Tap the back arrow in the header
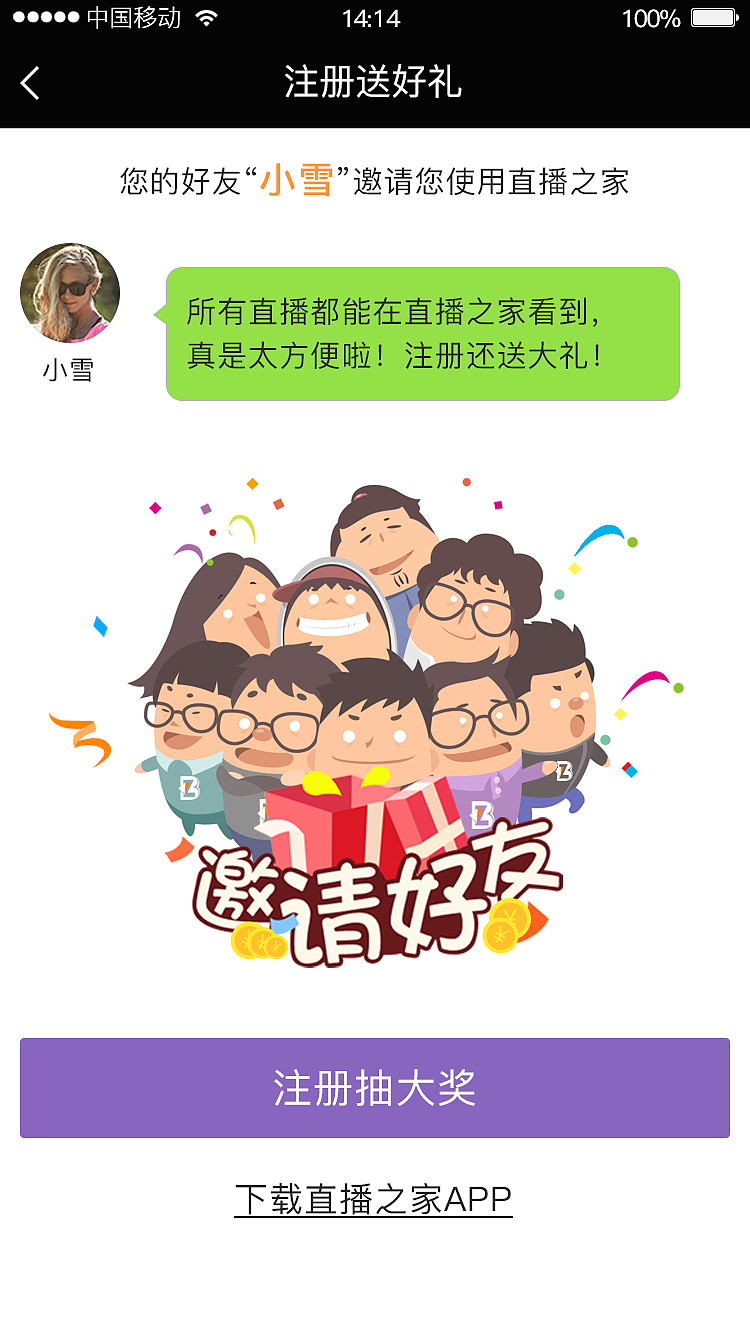Viewport: 750px width, 1334px height. tap(30, 84)
